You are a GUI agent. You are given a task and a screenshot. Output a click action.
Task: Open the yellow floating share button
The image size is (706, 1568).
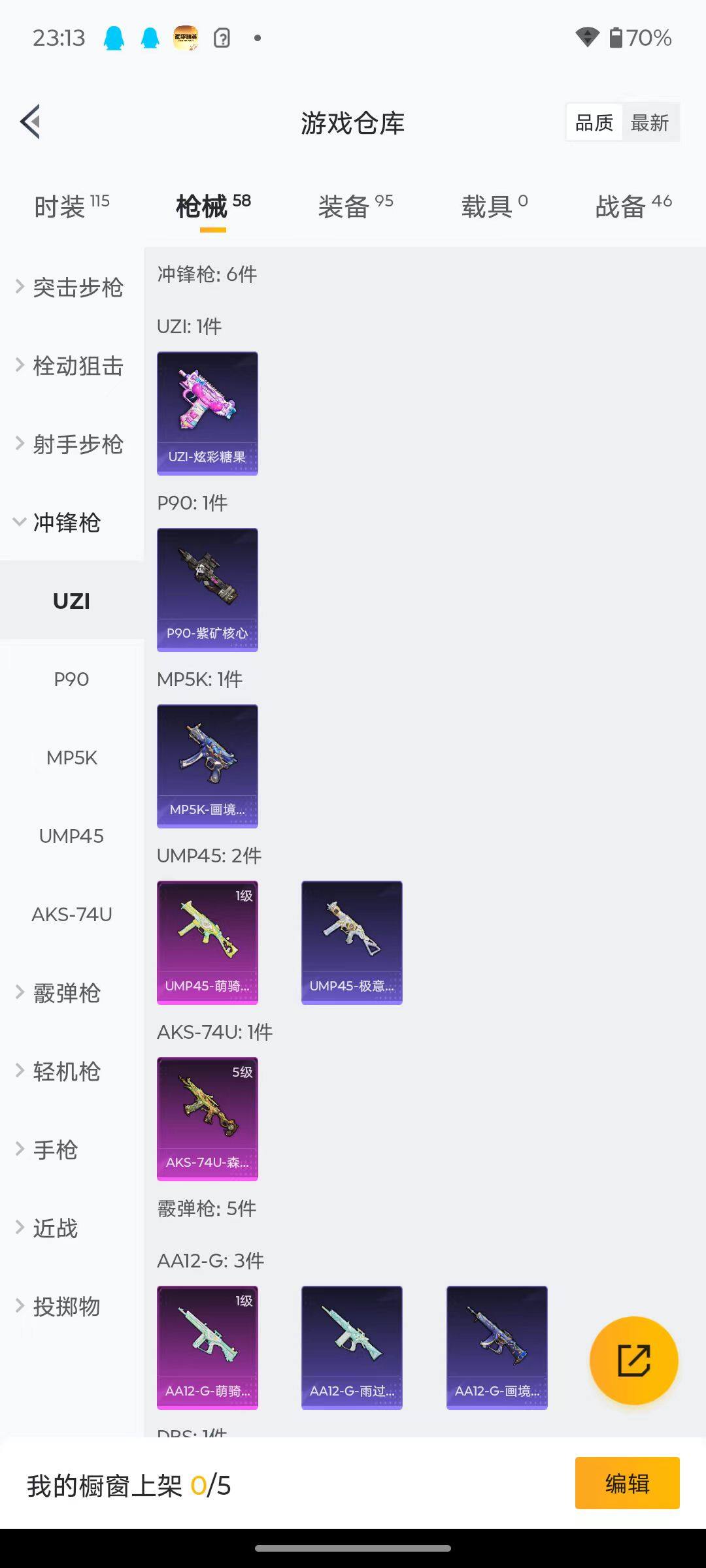click(635, 1359)
